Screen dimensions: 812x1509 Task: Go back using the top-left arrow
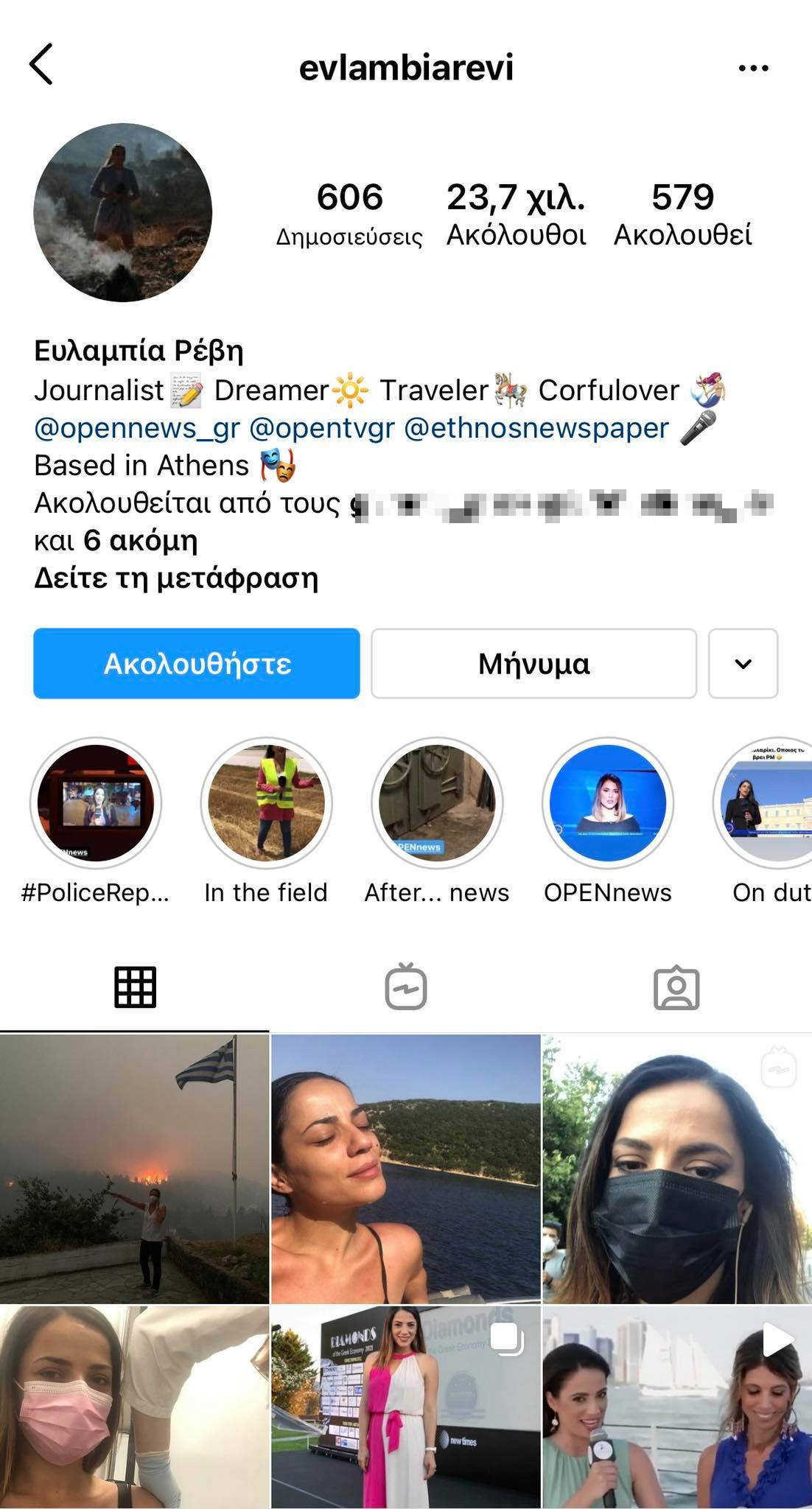point(41,65)
